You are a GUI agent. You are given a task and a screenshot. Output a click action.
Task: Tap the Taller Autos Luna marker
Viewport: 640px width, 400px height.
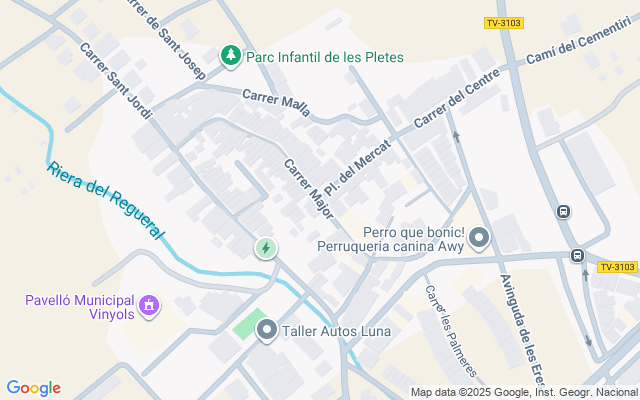267,330
